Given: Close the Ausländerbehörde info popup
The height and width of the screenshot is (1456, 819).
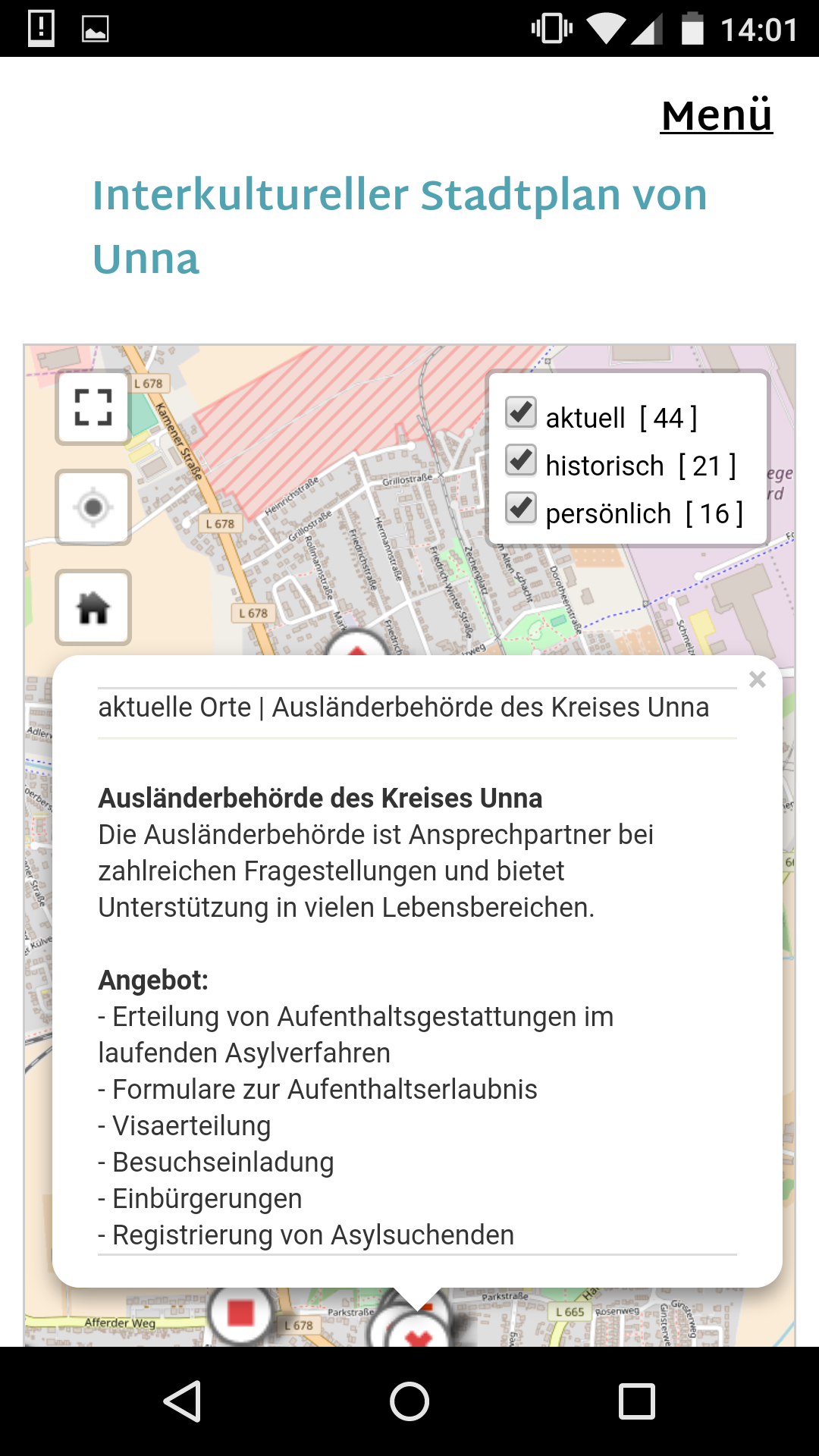Looking at the screenshot, I should (x=757, y=679).
